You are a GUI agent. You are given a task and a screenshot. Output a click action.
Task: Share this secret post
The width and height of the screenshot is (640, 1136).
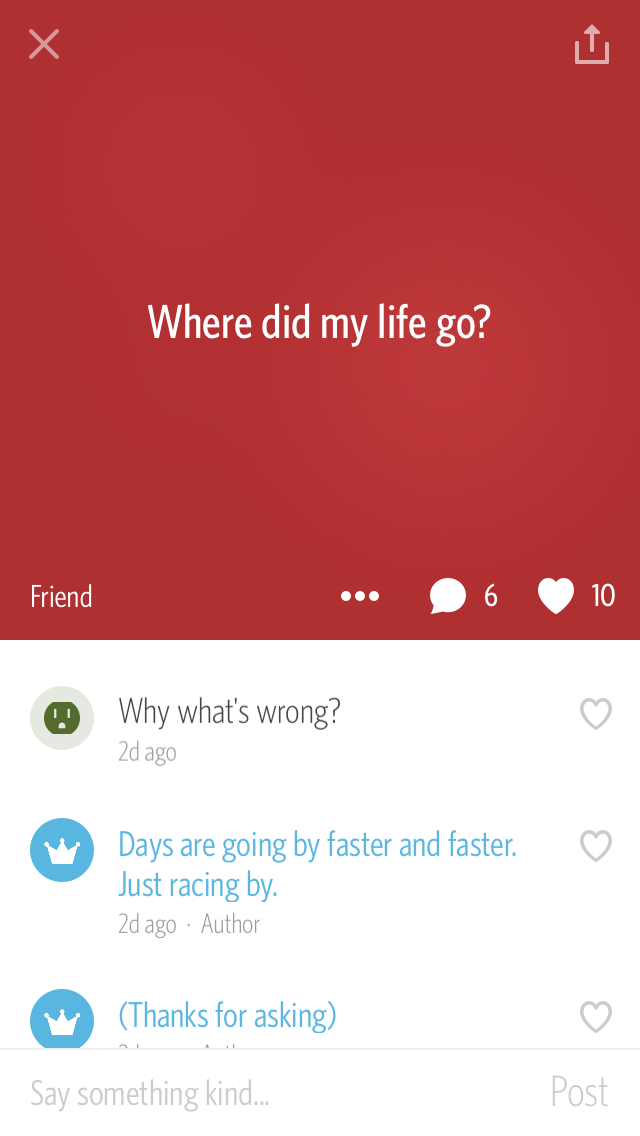point(592,44)
